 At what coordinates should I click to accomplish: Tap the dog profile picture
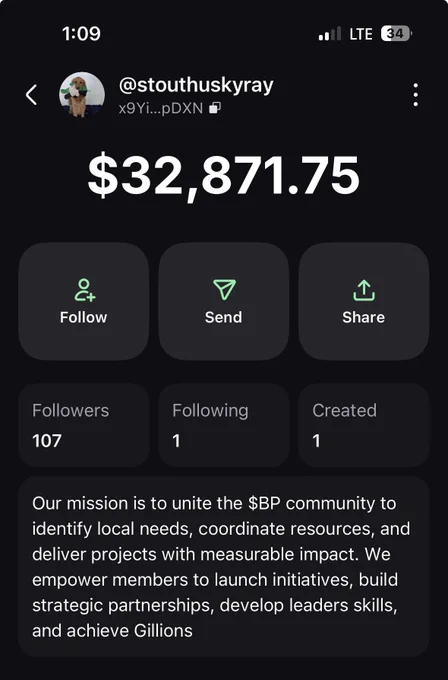tap(82, 95)
